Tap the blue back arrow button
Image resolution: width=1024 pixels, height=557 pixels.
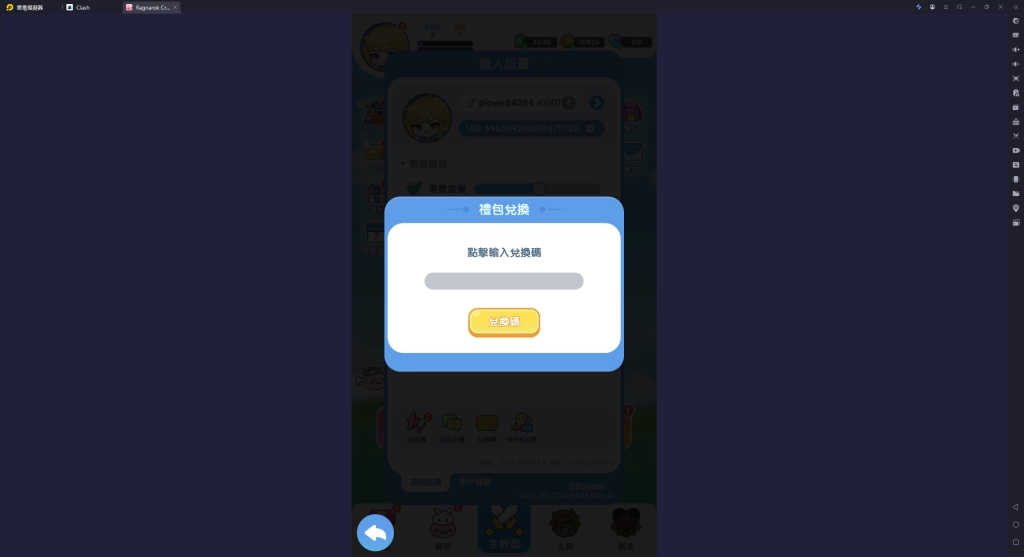pos(375,533)
